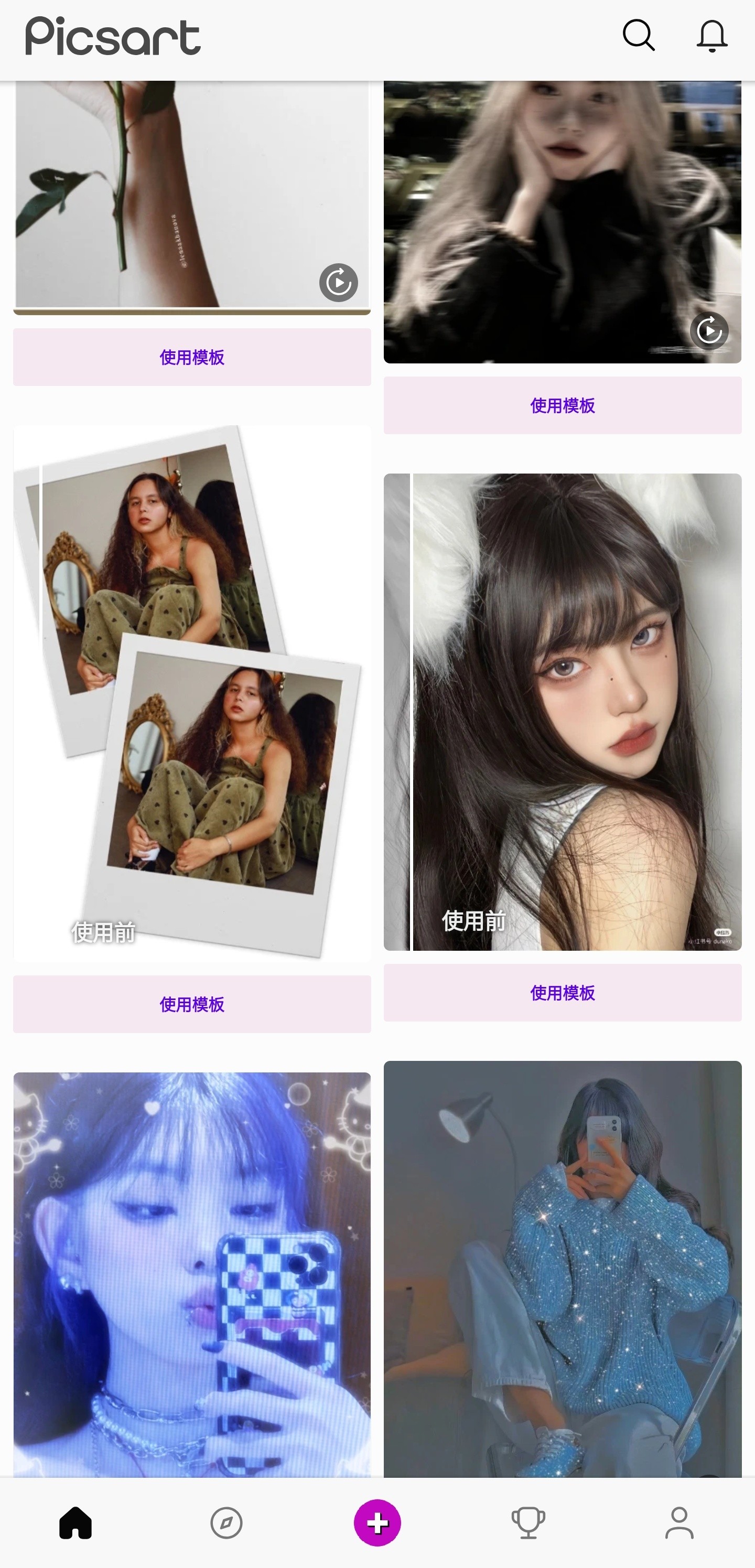Tap 使用模板 under the blonde girl photo

pyautogui.click(x=562, y=405)
